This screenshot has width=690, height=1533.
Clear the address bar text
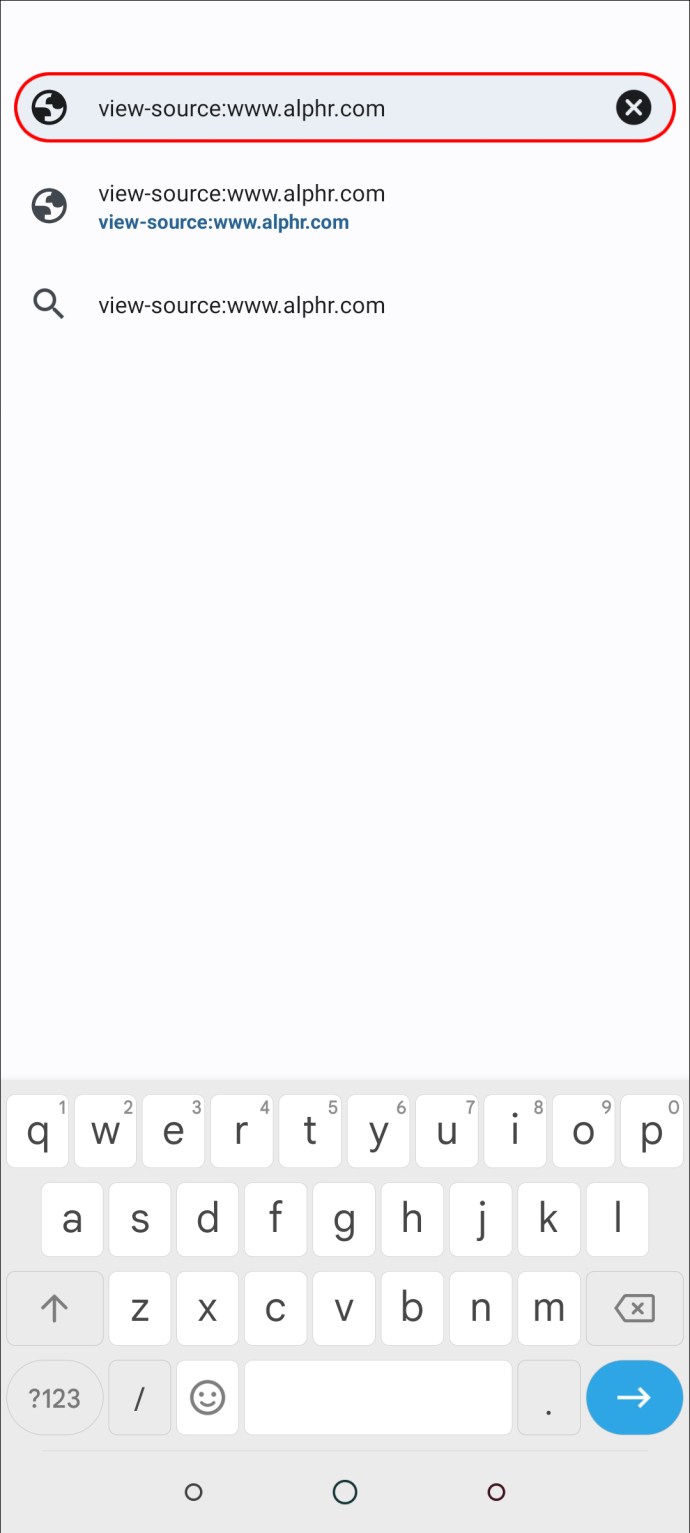point(633,107)
